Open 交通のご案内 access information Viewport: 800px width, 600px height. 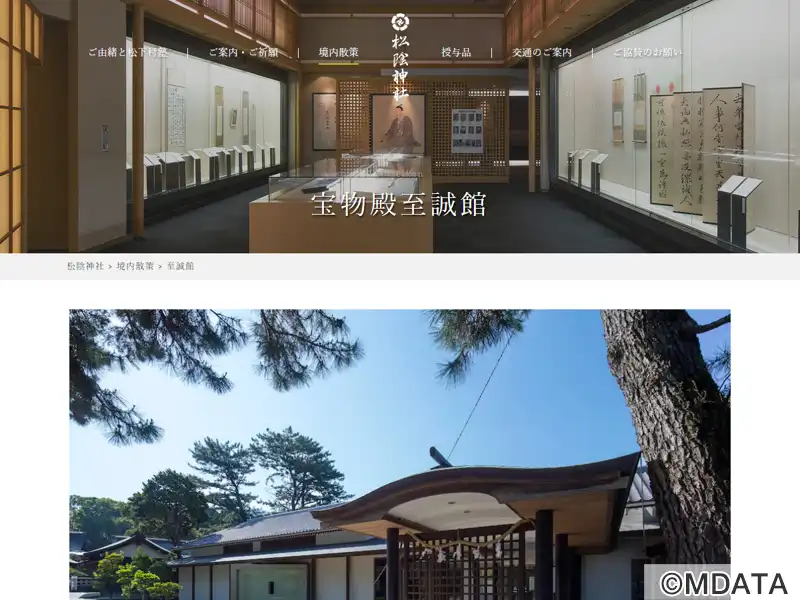tap(542, 52)
